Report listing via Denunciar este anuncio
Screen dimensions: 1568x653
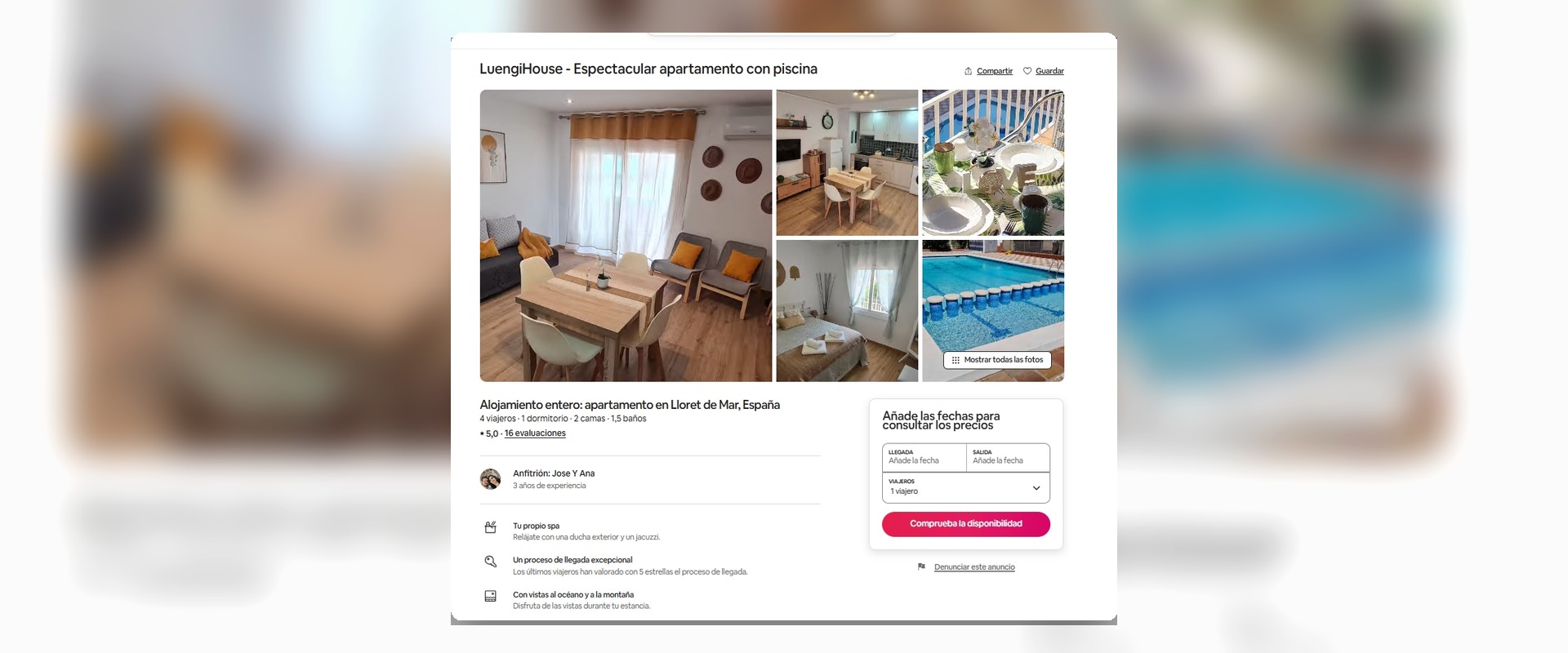[x=973, y=567]
